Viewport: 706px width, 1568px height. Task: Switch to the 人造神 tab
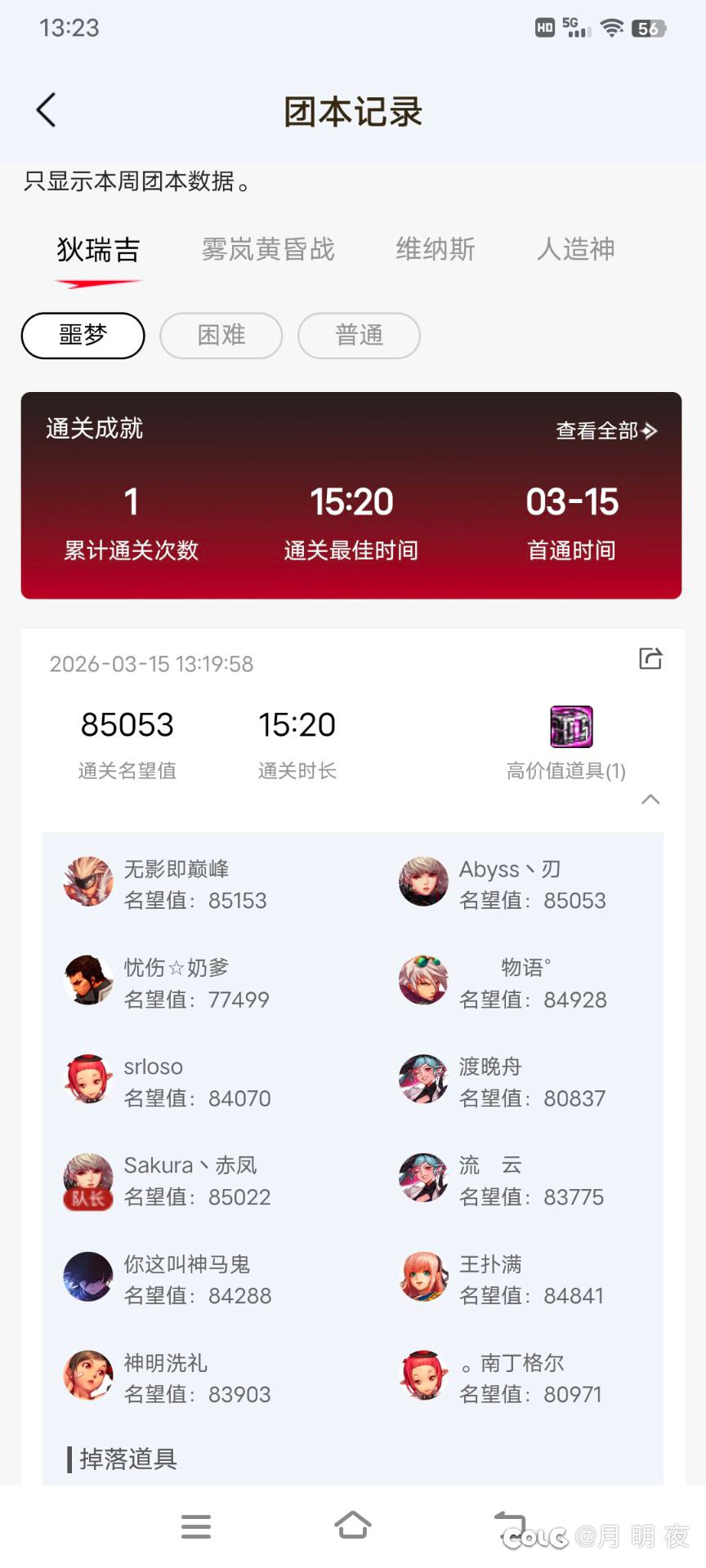(575, 249)
